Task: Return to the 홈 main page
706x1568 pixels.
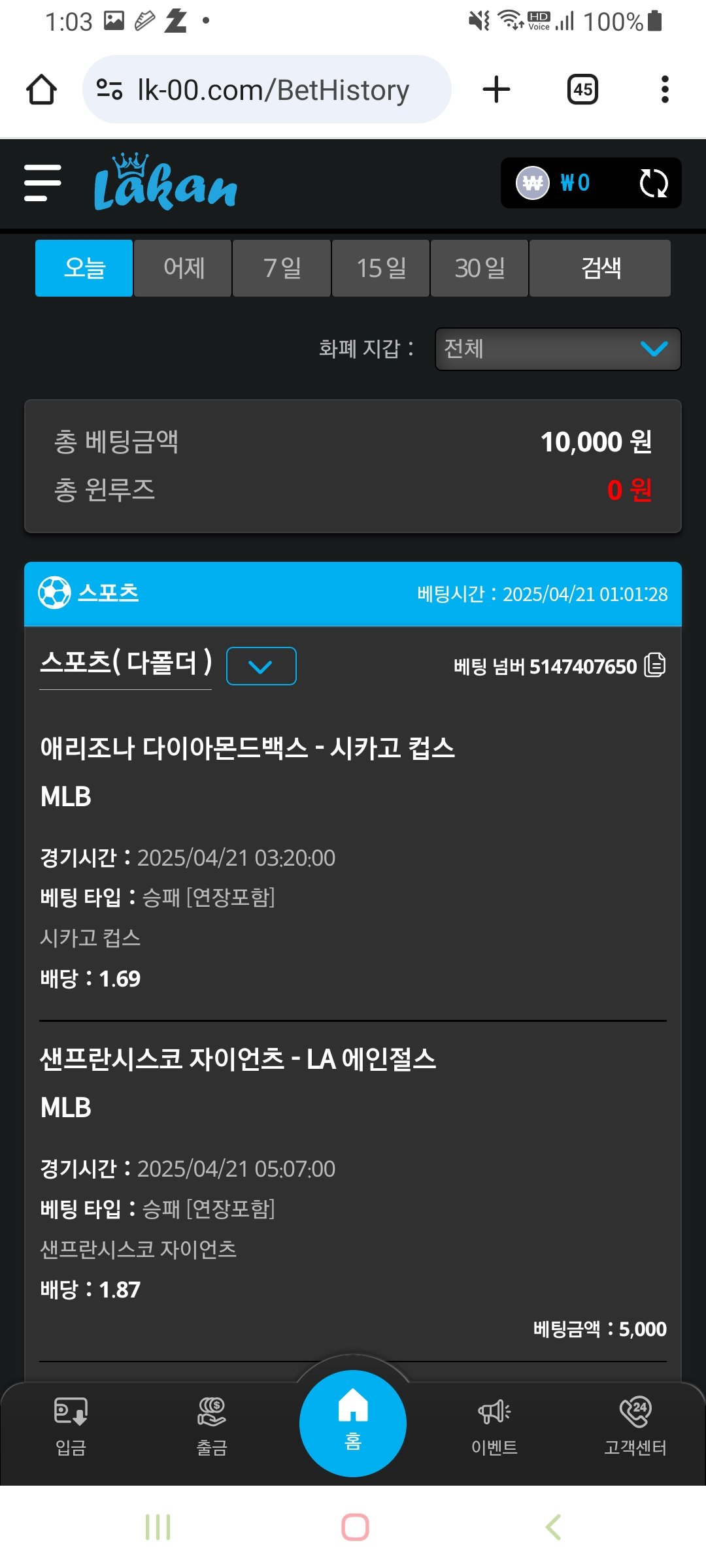Action: [353, 1423]
